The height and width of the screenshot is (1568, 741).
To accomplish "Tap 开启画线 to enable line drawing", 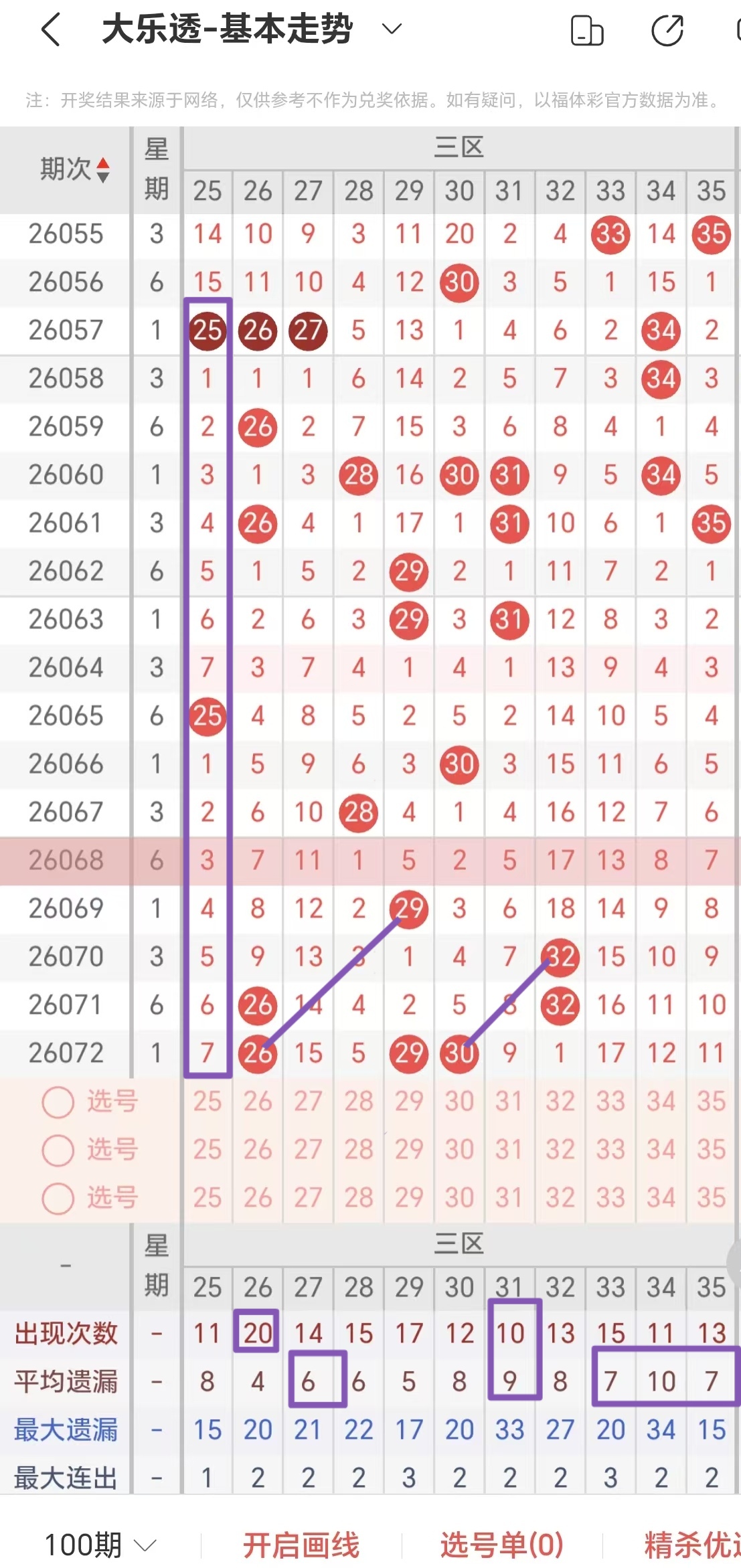I will coord(301,1545).
